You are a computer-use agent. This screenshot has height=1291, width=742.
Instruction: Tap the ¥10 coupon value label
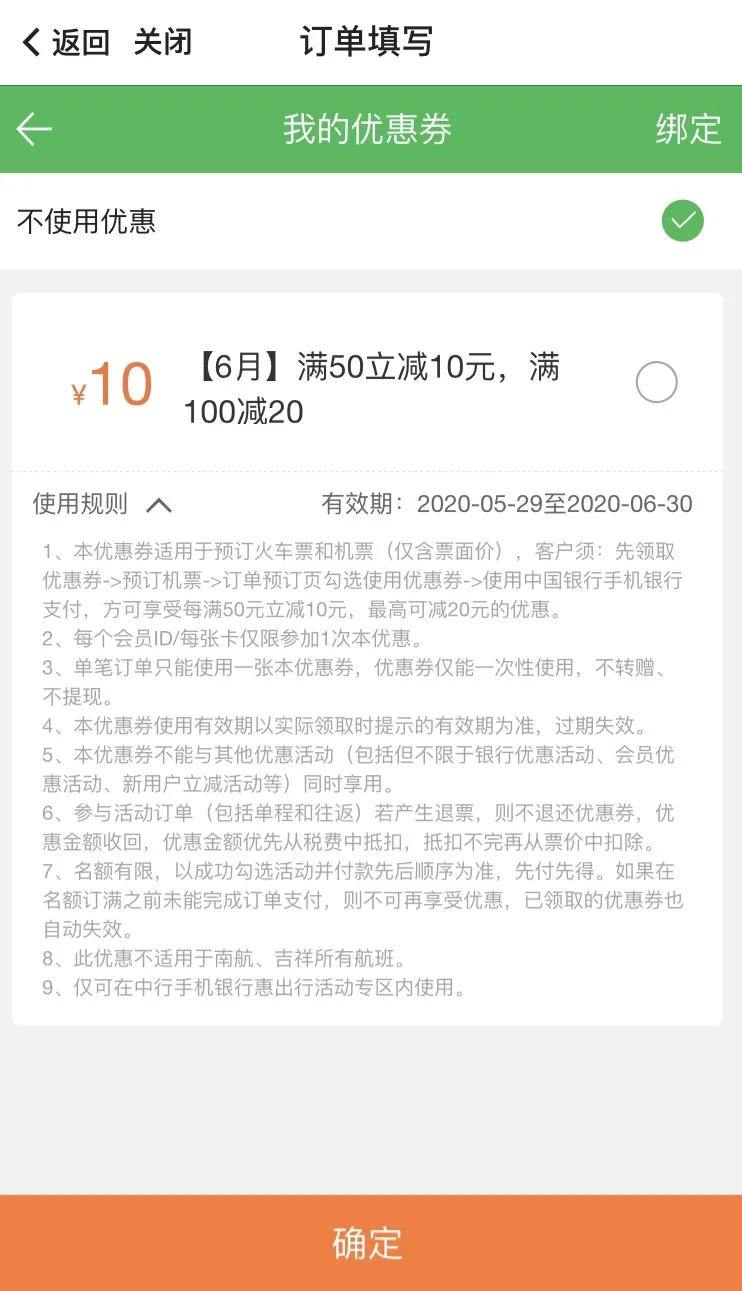(x=114, y=383)
